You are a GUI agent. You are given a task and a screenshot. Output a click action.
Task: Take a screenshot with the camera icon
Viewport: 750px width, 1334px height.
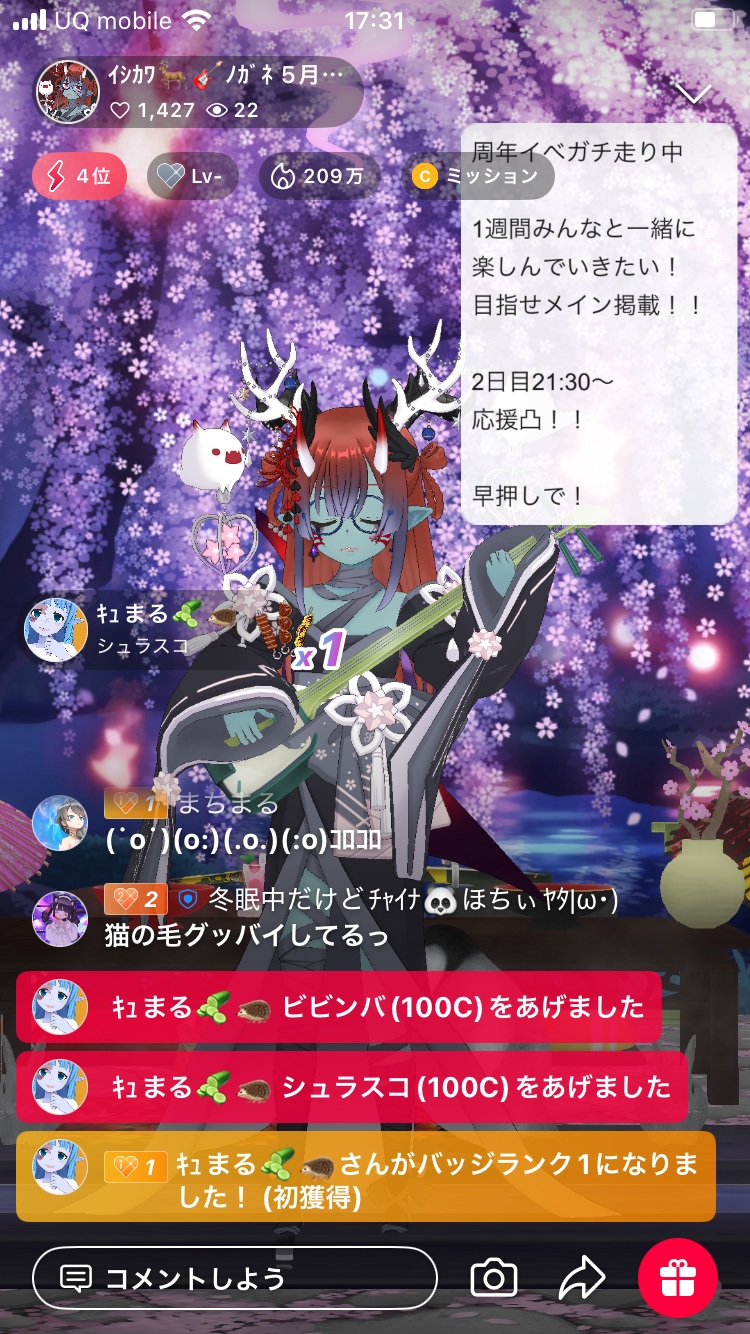click(x=493, y=1278)
